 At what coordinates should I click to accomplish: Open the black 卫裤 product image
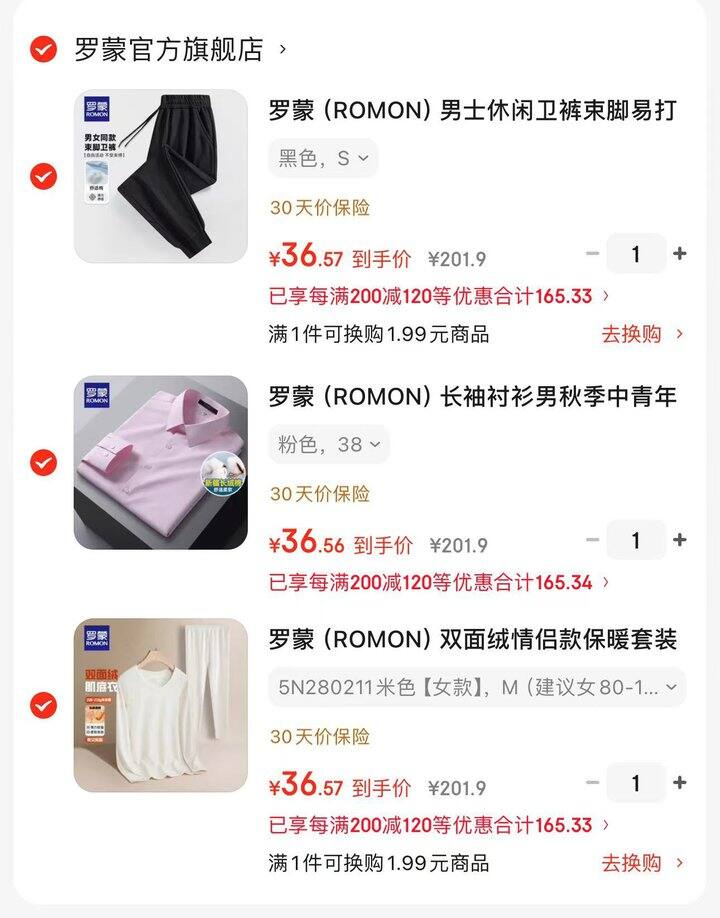pos(161,177)
